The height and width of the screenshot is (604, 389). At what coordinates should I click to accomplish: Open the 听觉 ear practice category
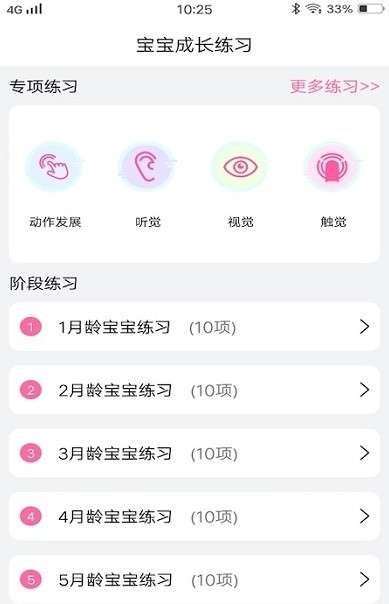click(x=148, y=186)
